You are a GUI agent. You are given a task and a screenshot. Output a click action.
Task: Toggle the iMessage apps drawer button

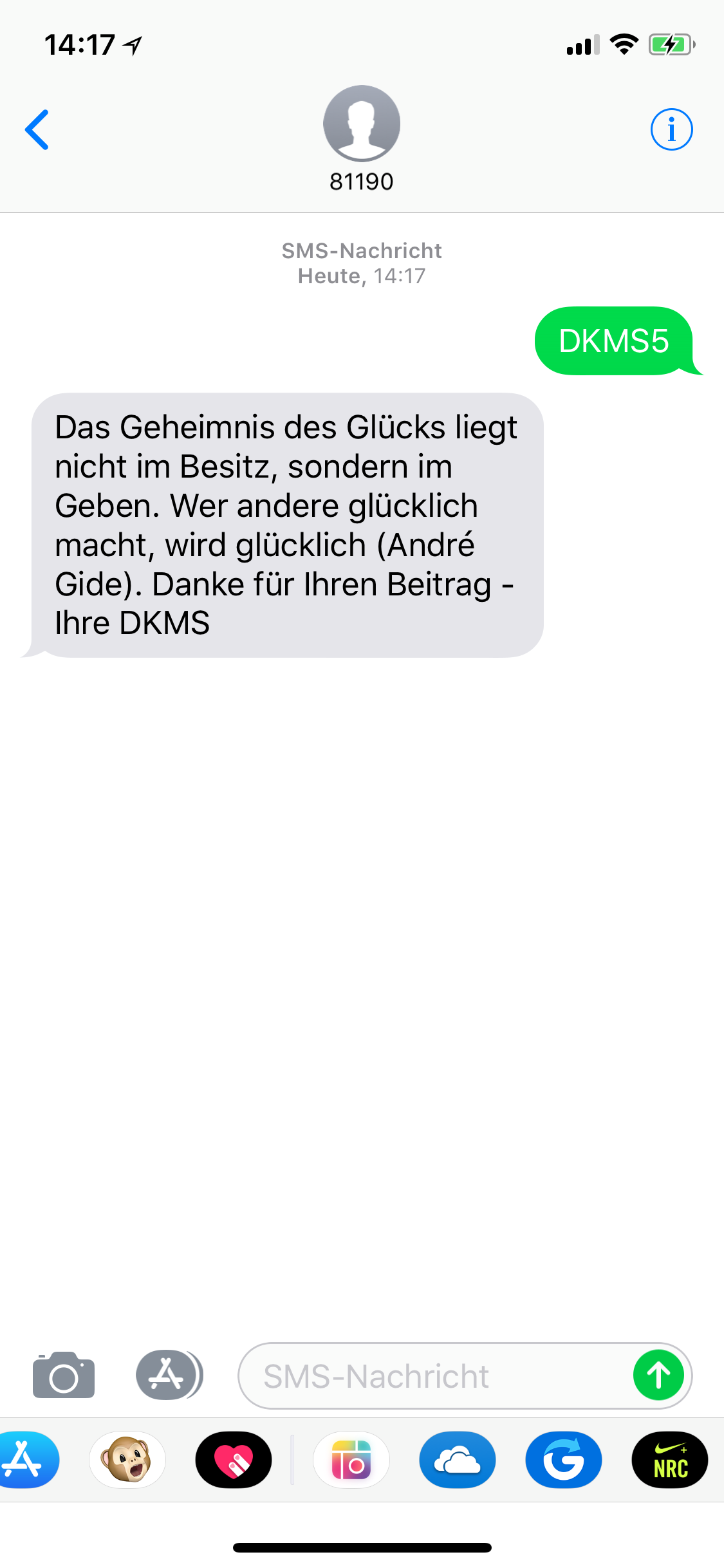pos(169,1375)
